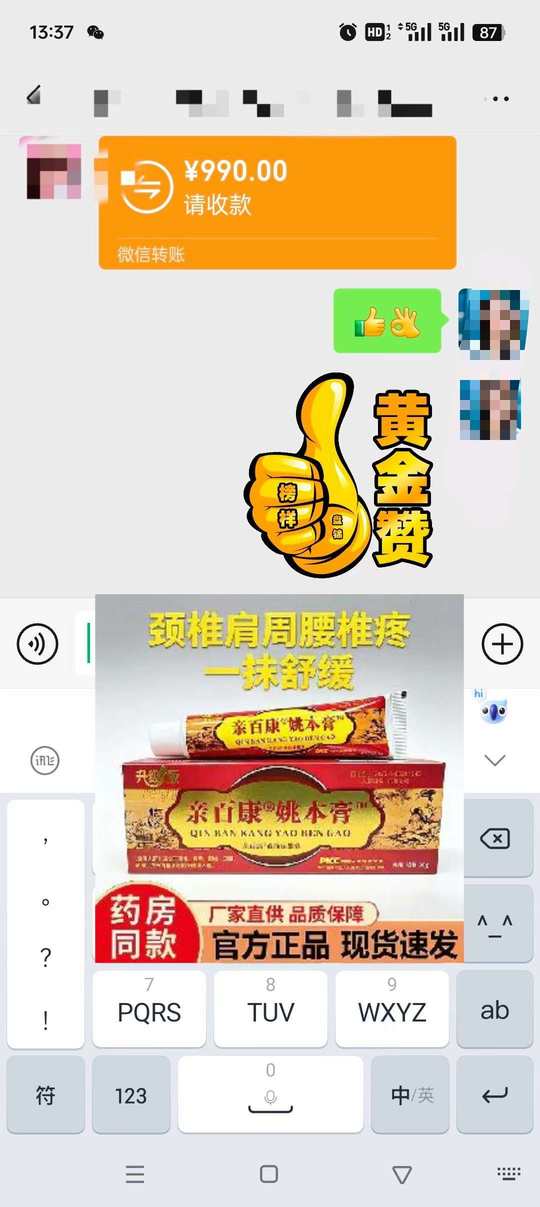
Task: Switch keyboard to ab letter mode
Action: click(x=495, y=1010)
